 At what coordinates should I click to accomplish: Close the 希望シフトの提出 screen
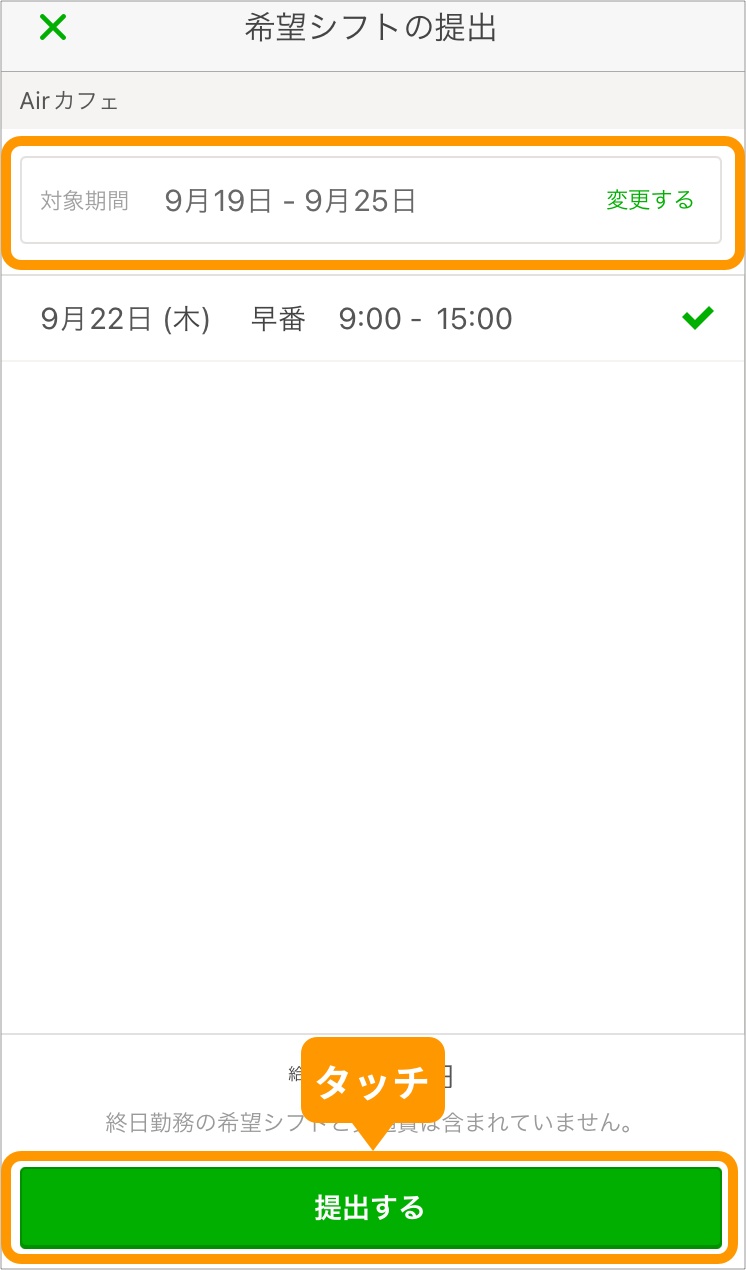point(52,28)
